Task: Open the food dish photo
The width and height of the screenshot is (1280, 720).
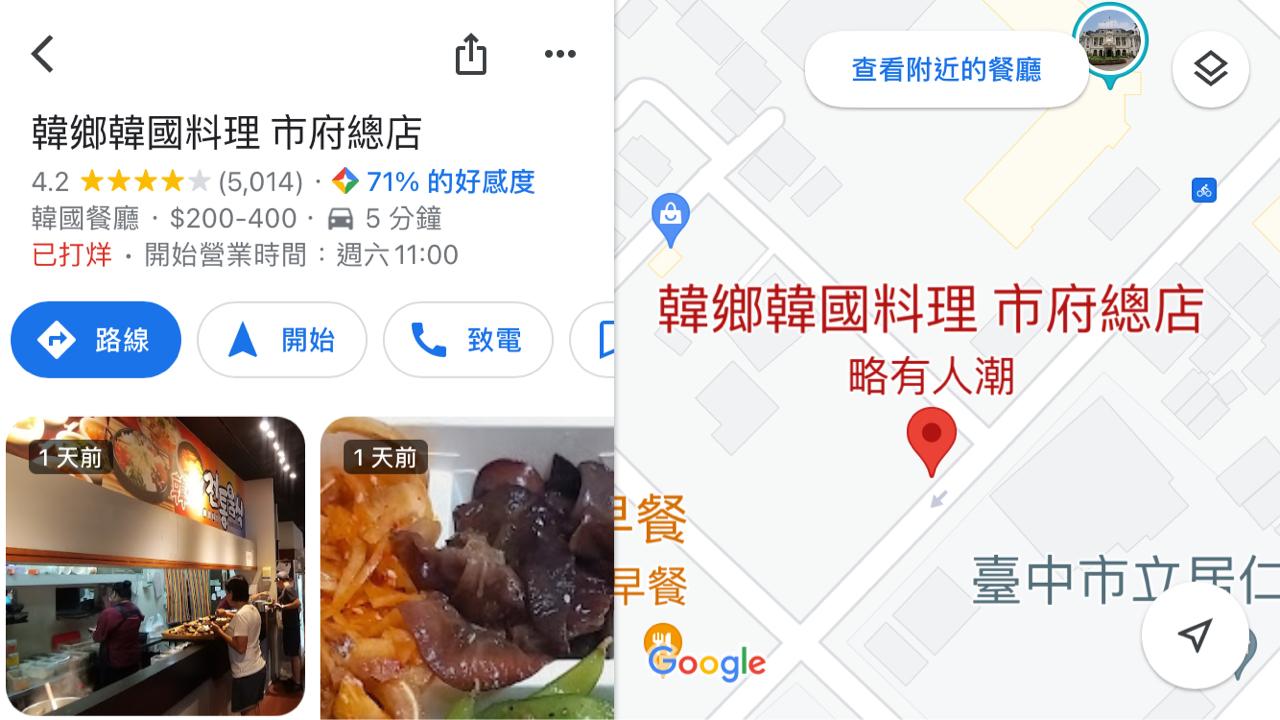Action: pos(467,568)
